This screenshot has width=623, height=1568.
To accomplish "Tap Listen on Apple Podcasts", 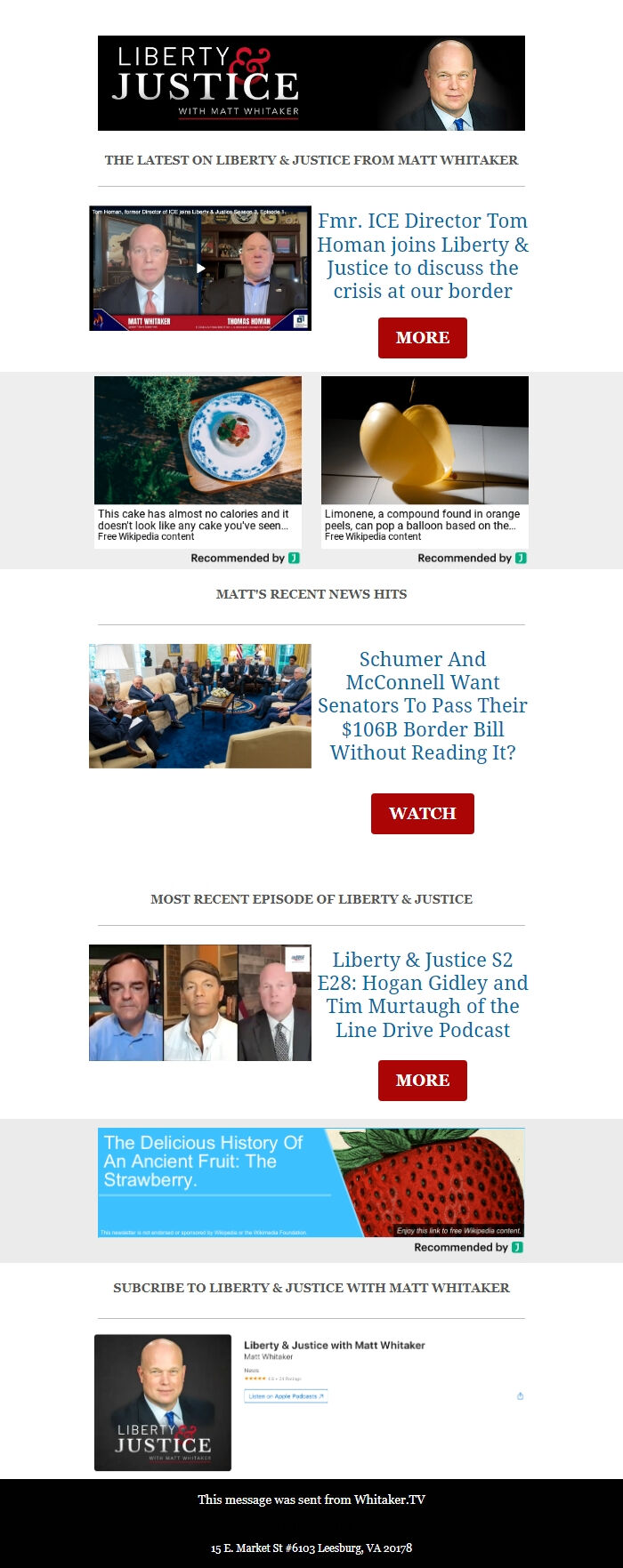I will click(286, 1396).
